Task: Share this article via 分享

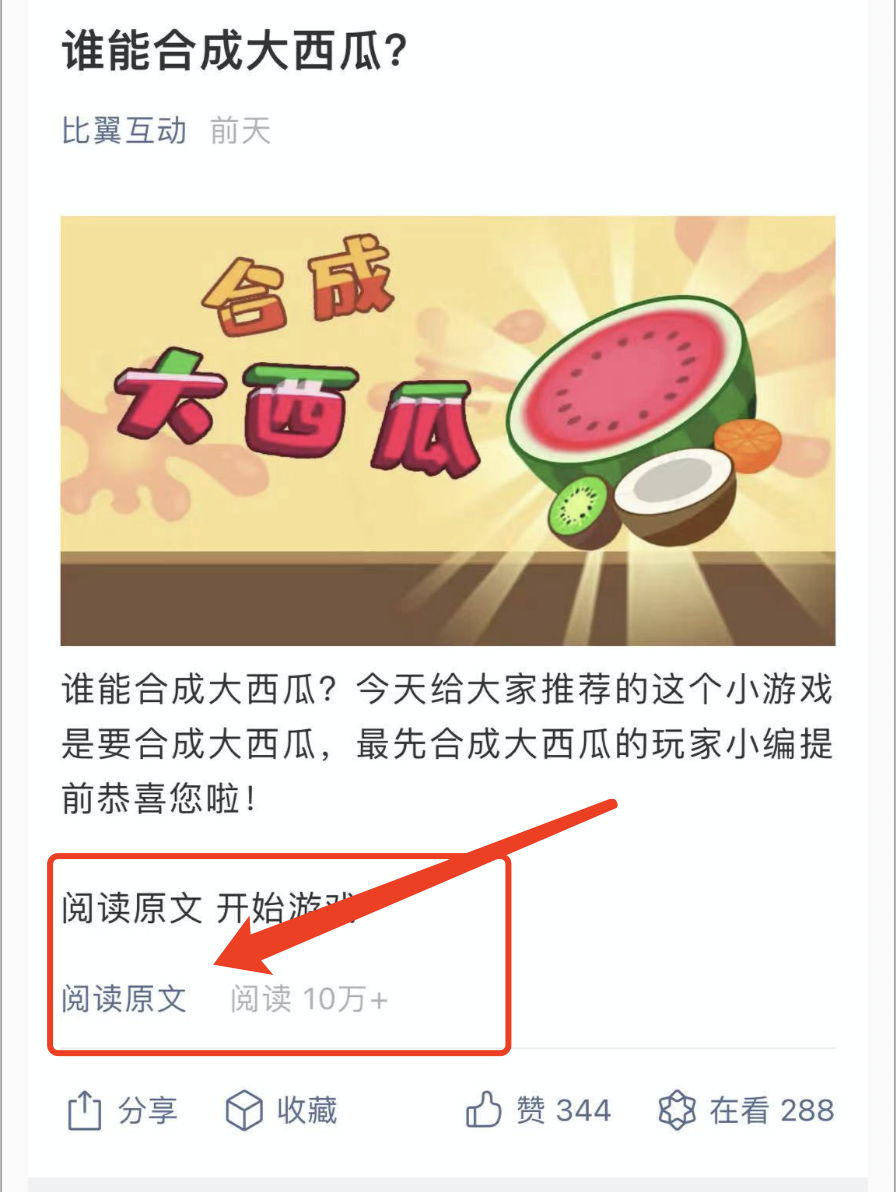Action: point(122,1110)
